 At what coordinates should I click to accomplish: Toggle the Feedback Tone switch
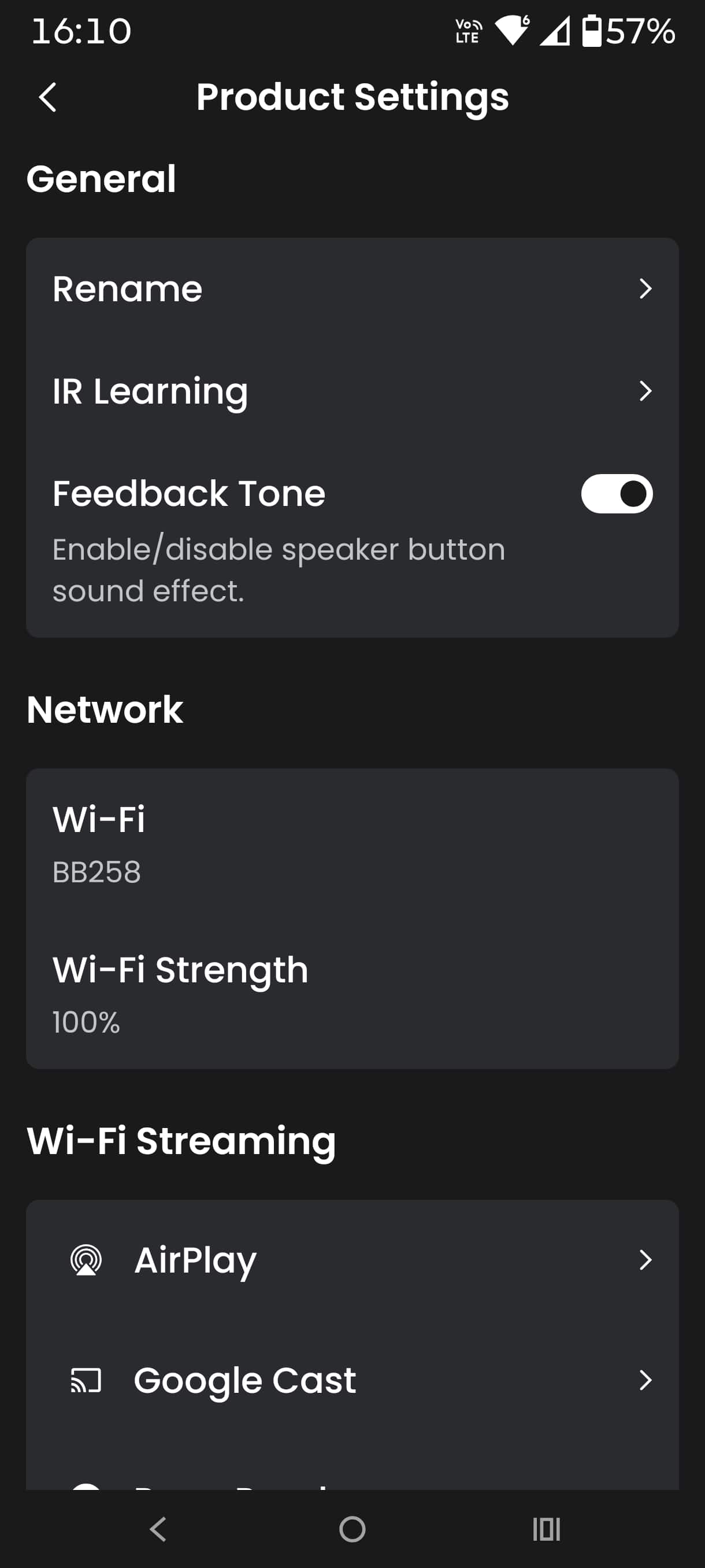[616, 494]
